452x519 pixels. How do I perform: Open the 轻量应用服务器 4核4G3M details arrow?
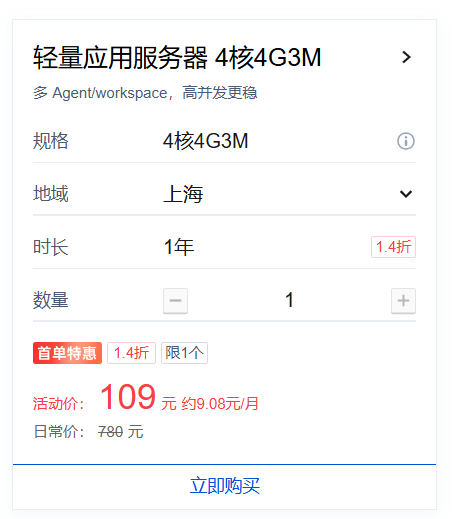[406, 57]
